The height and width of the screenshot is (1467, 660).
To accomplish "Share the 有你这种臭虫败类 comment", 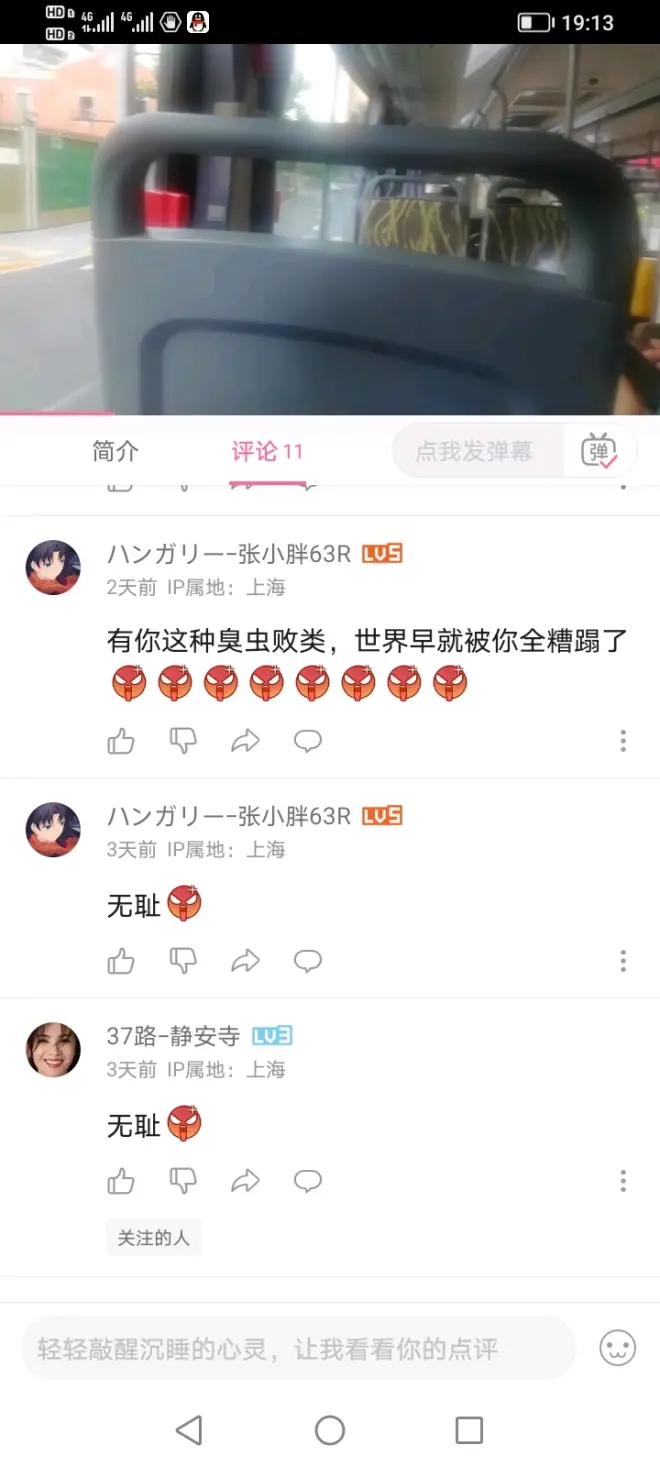I will click(245, 741).
